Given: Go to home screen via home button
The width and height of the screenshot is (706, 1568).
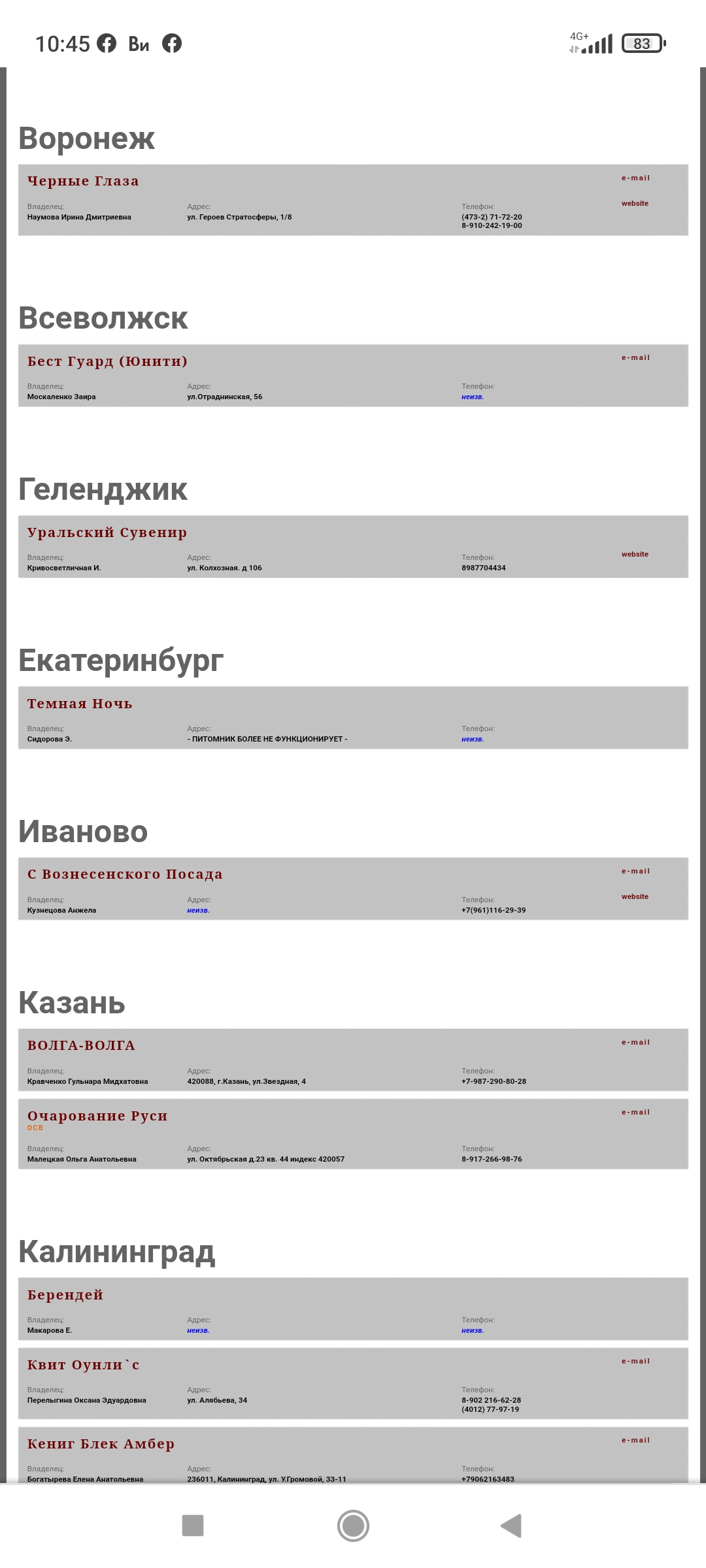Looking at the screenshot, I should (353, 1526).
